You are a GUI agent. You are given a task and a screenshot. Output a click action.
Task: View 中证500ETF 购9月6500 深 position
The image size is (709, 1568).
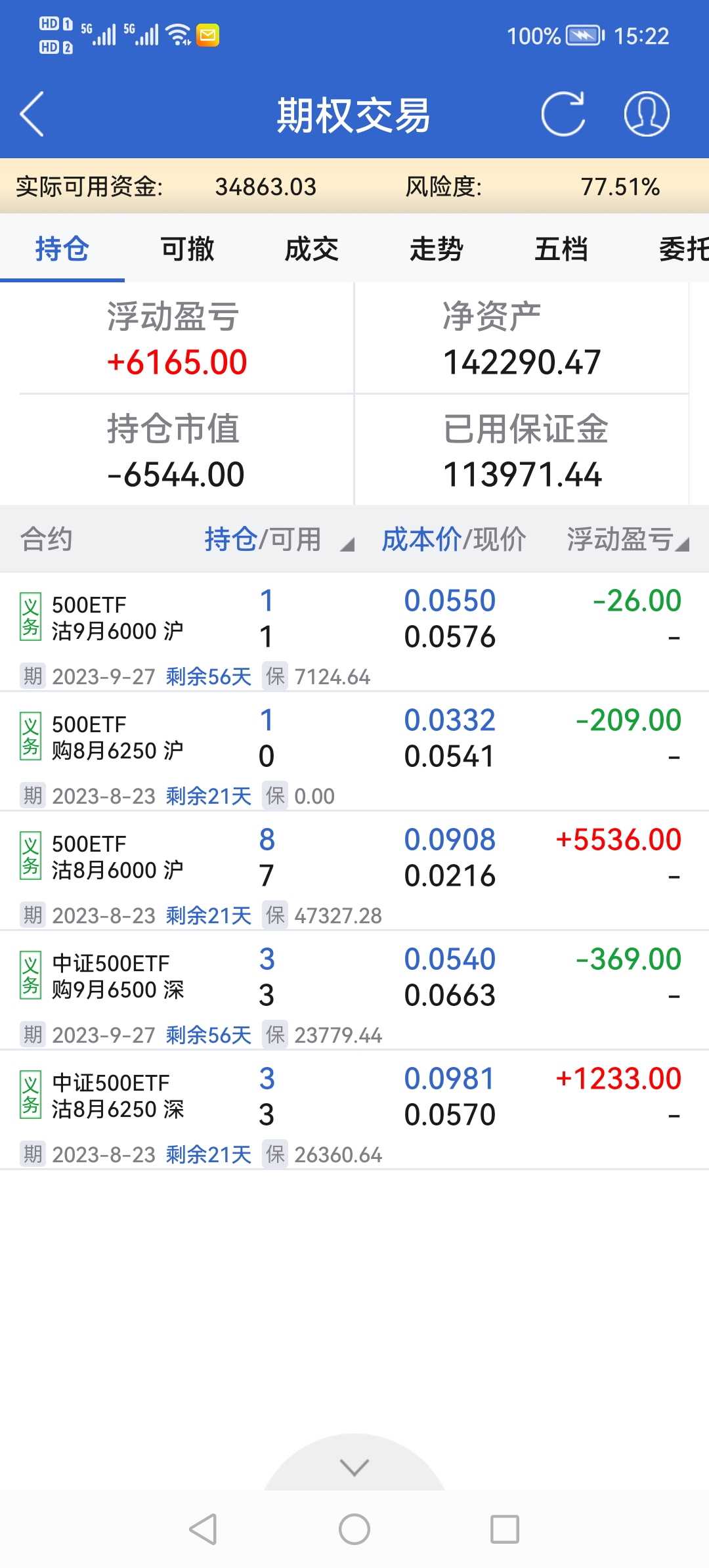354,989
